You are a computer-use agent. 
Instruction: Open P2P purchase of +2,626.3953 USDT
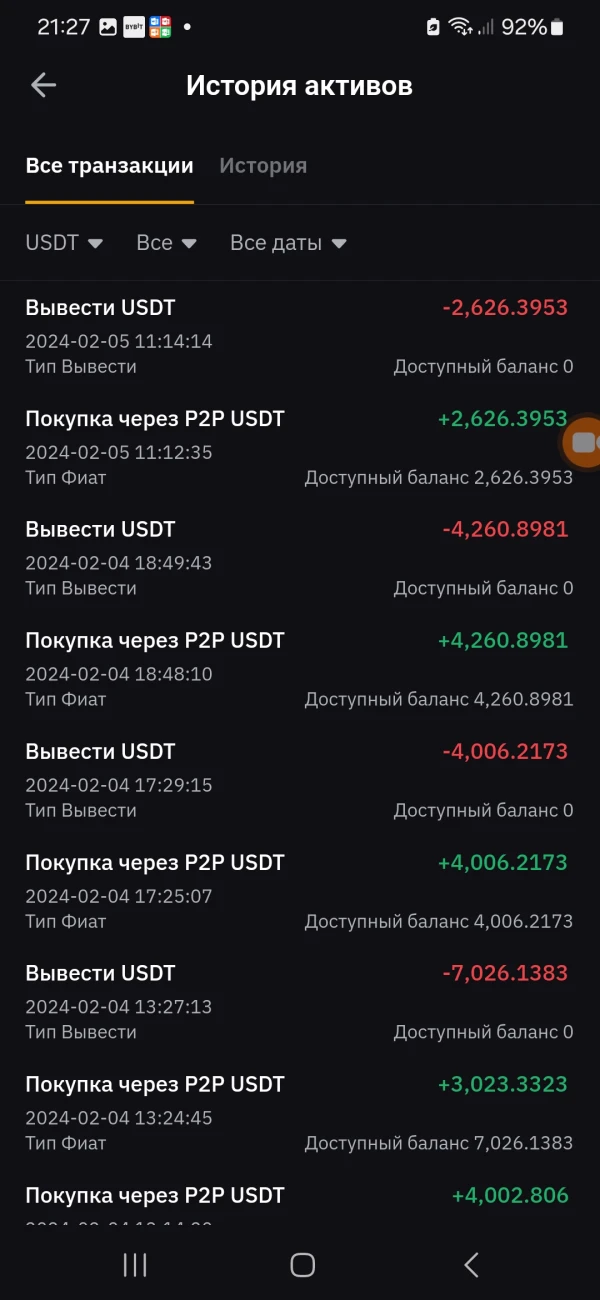(x=299, y=447)
